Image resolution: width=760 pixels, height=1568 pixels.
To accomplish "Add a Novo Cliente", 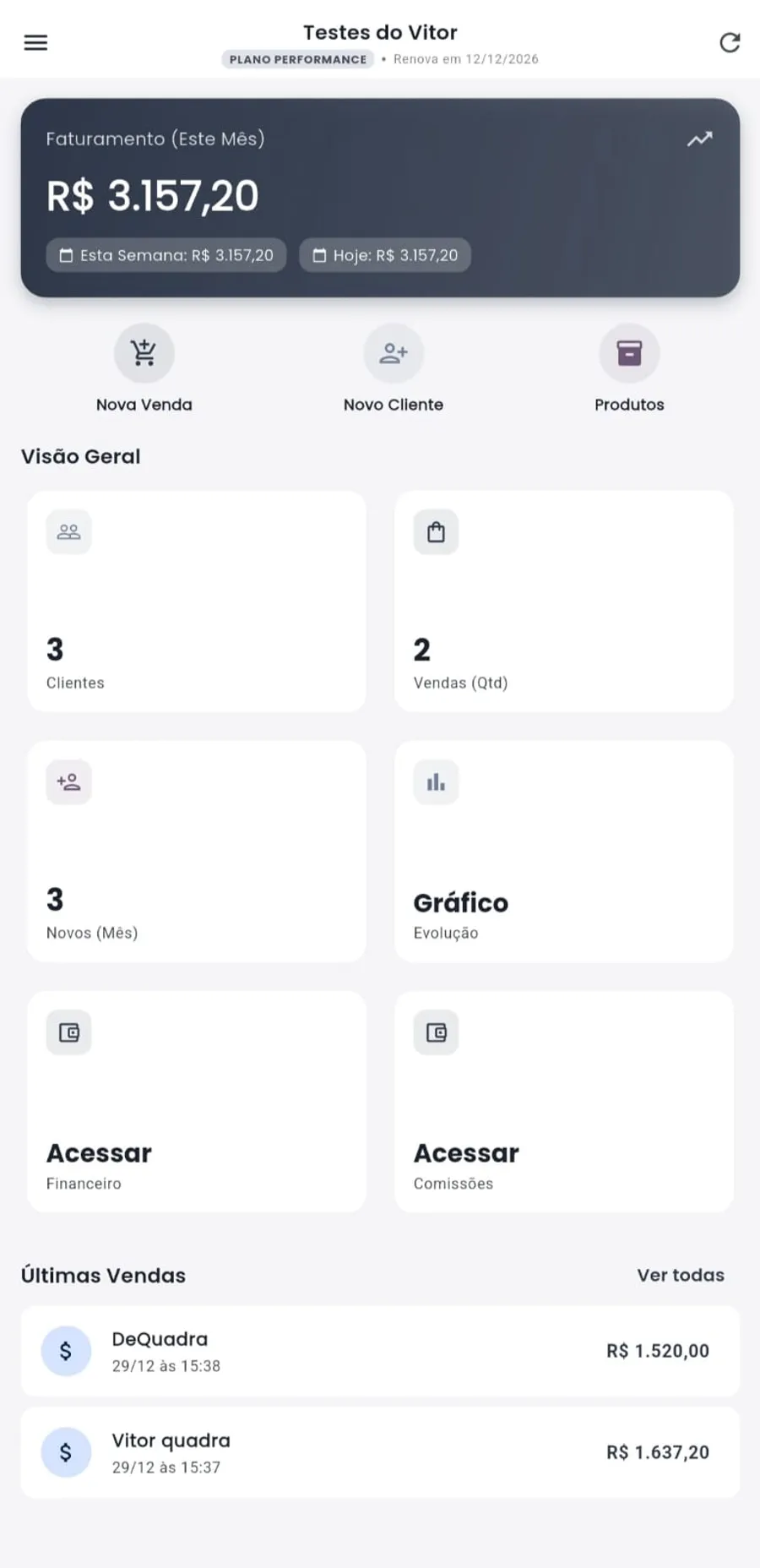I will [x=394, y=353].
